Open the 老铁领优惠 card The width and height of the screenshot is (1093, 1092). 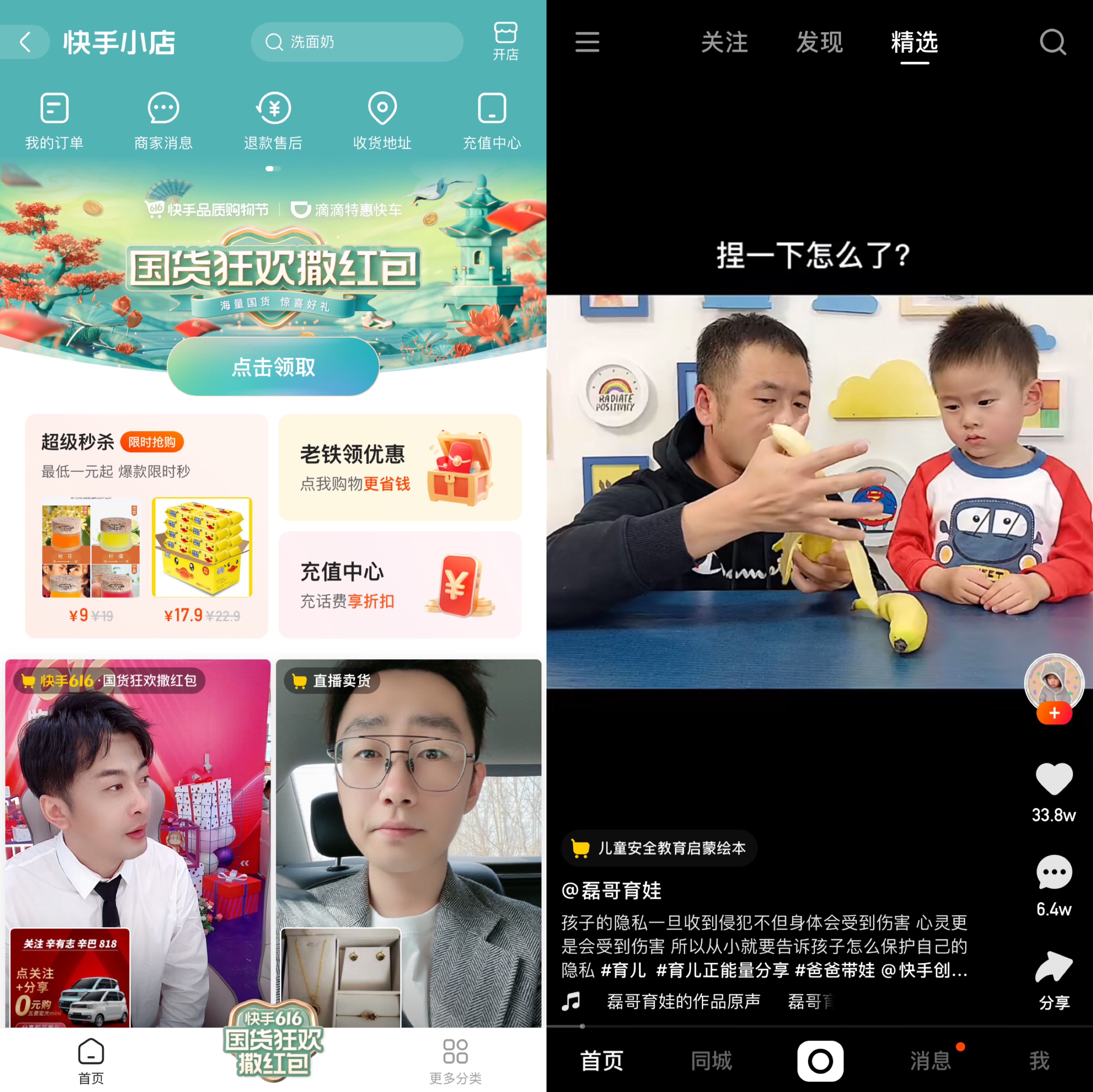(x=399, y=467)
